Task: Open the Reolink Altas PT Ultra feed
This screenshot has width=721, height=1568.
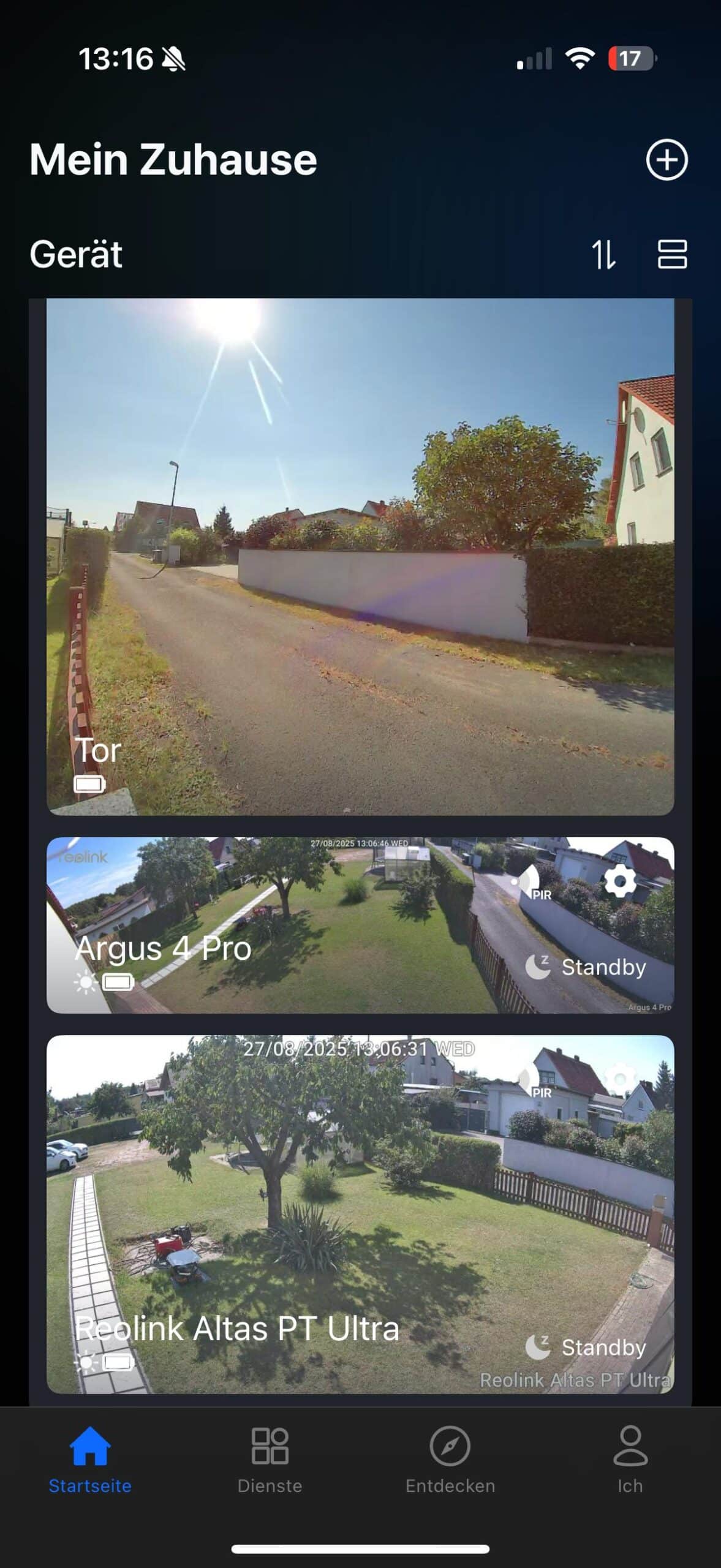Action: 360,1214
